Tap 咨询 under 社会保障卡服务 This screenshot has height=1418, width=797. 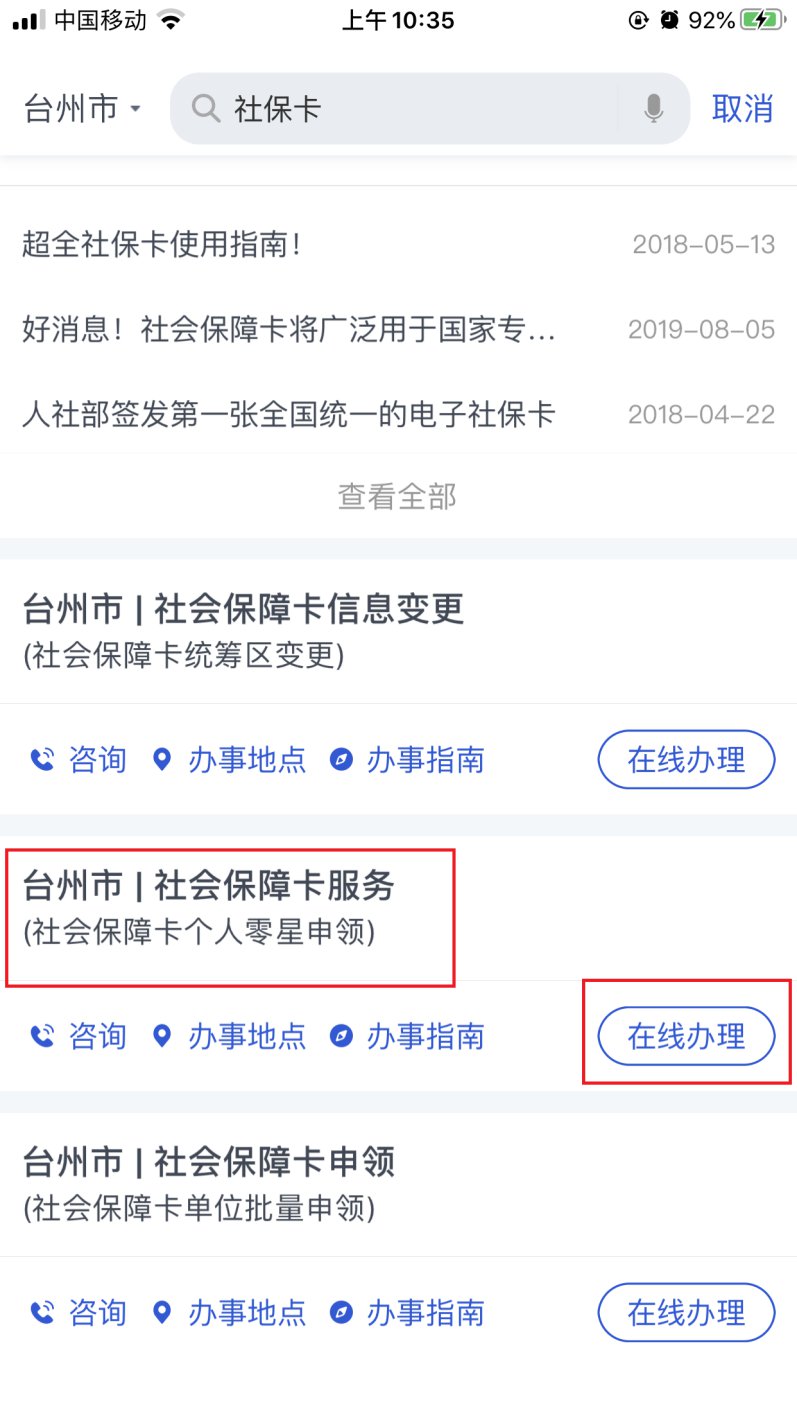coord(78,1036)
